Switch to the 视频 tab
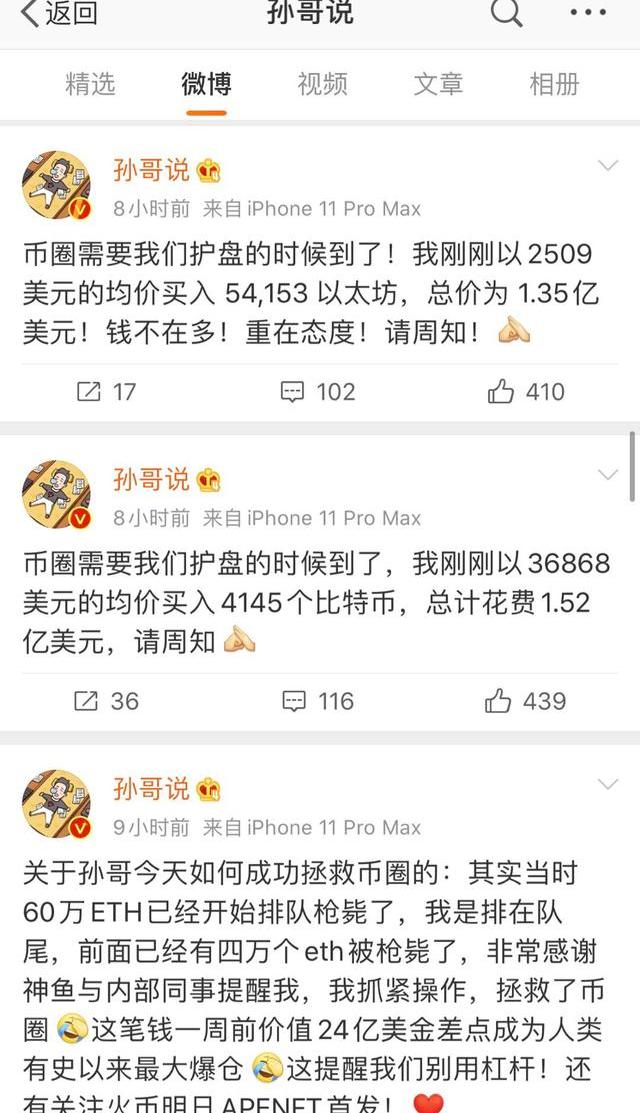 tap(322, 85)
